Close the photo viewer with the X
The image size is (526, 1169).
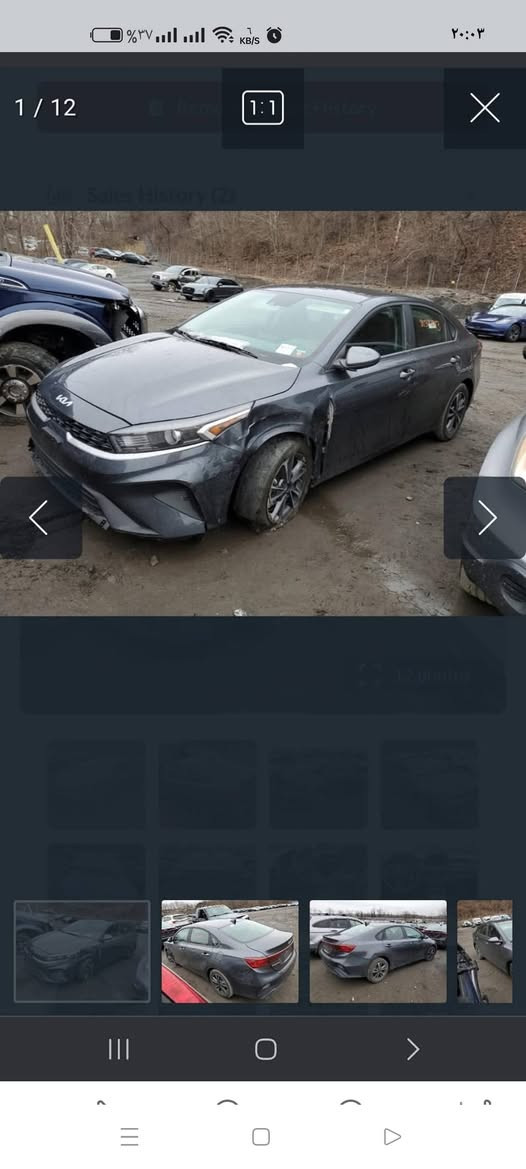[484, 108]
